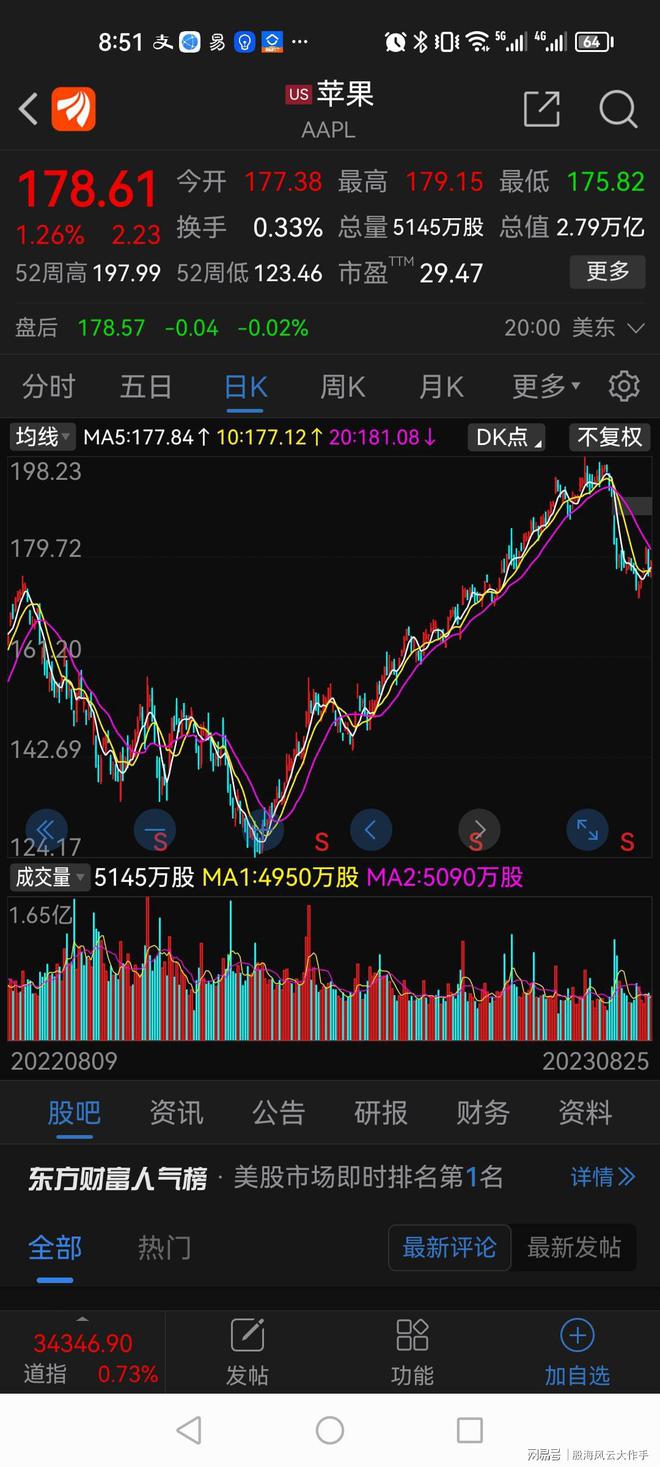This screenshot has height=1467, width=660.
Task: Switch to the 资讯 tab
Action: 176,1112
